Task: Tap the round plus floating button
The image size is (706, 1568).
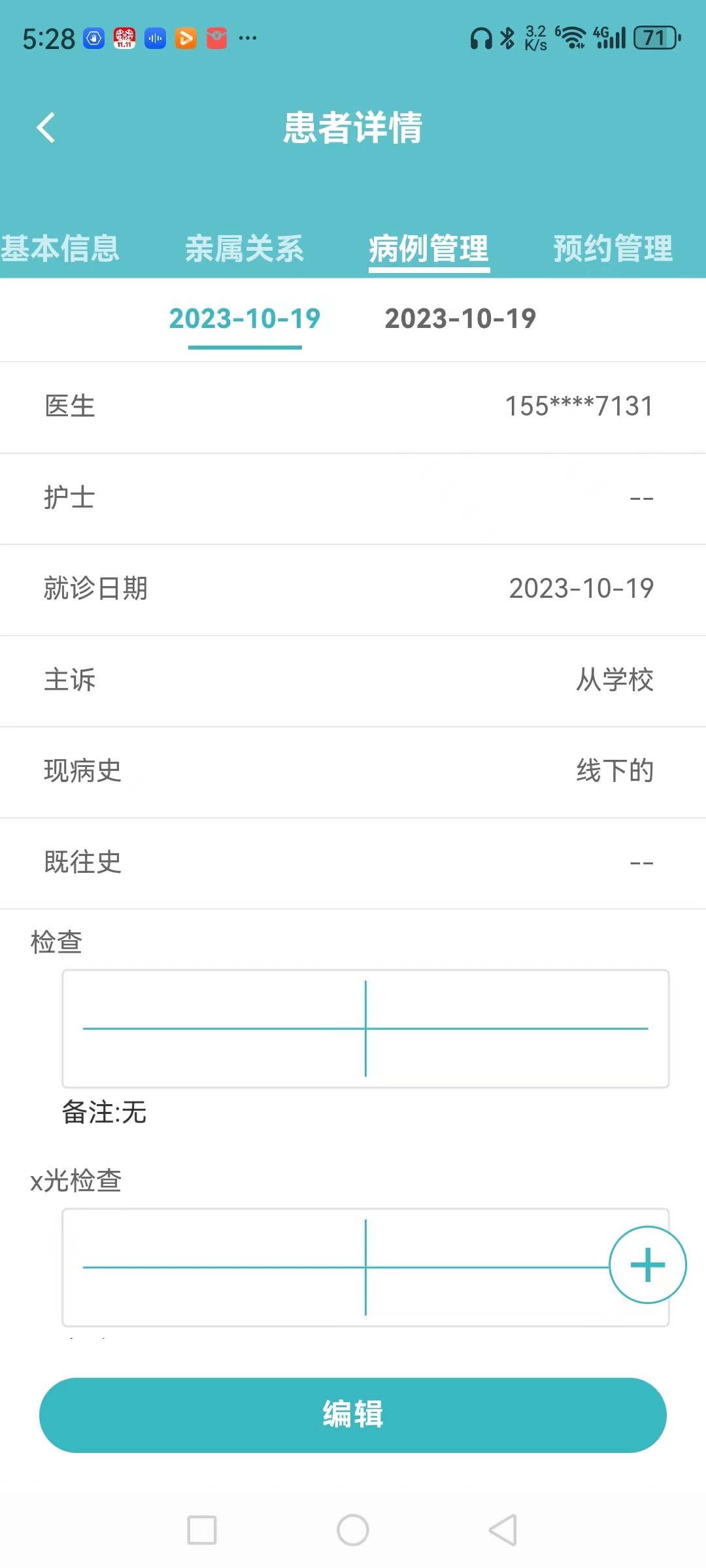Action: click(647, 1265)
